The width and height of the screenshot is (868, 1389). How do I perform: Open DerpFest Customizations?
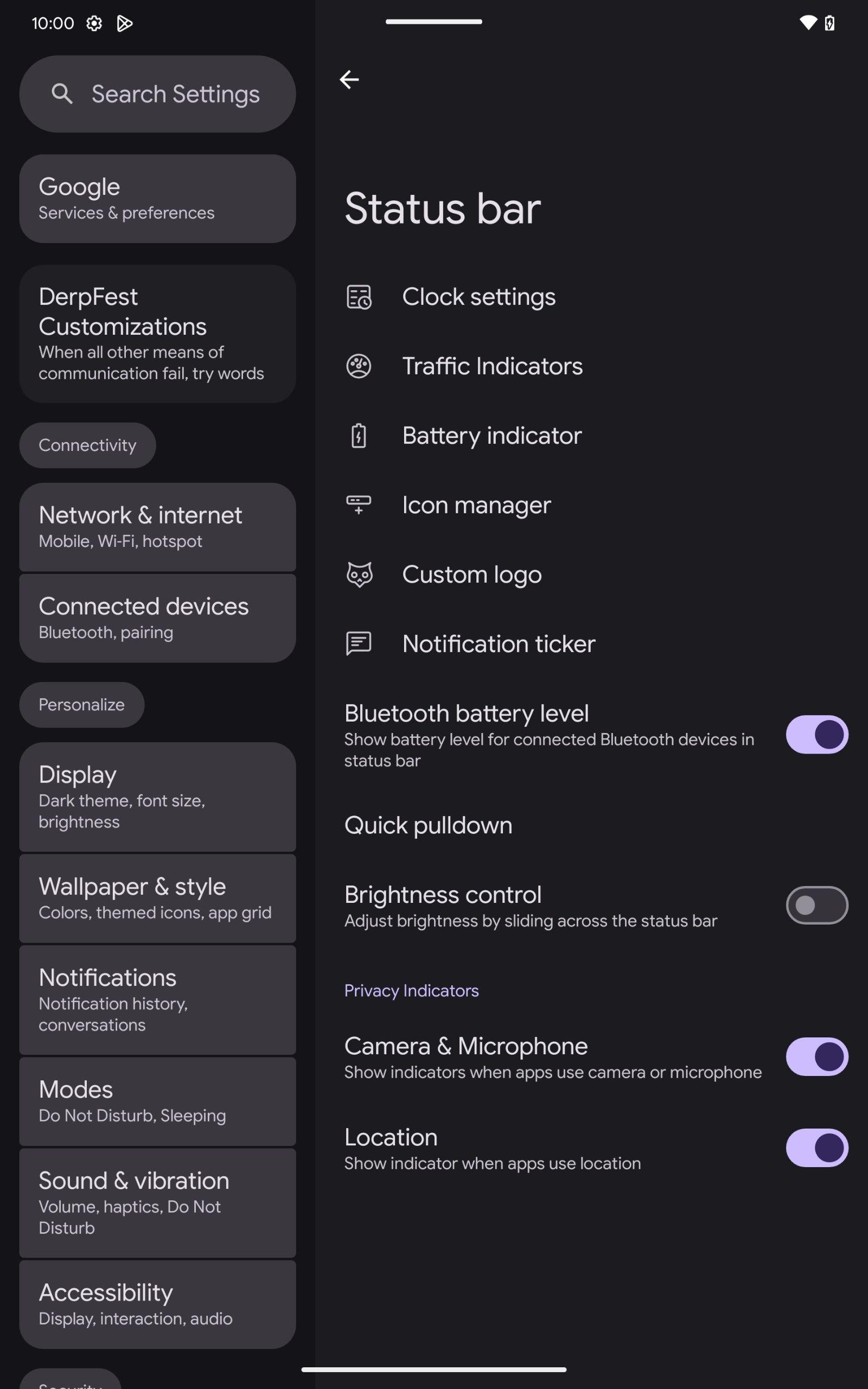[157, 334]
